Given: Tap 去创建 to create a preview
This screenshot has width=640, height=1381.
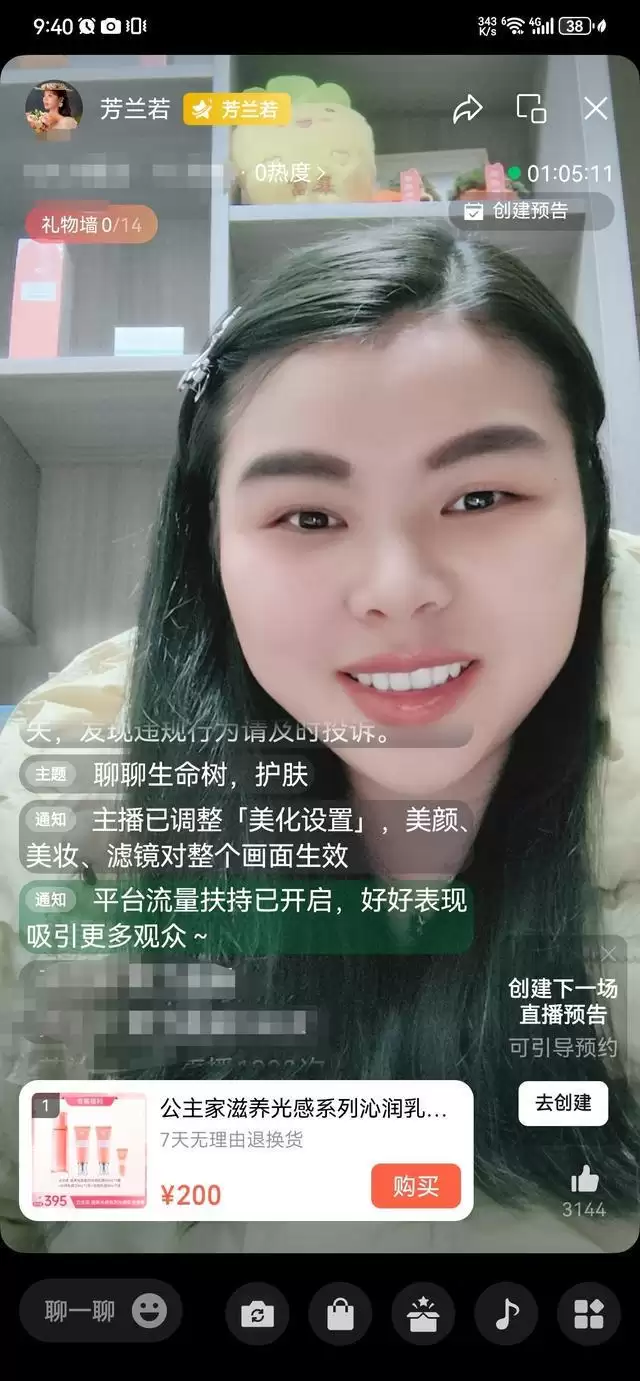Looking at the screenshot, I should pos(562,1103).
